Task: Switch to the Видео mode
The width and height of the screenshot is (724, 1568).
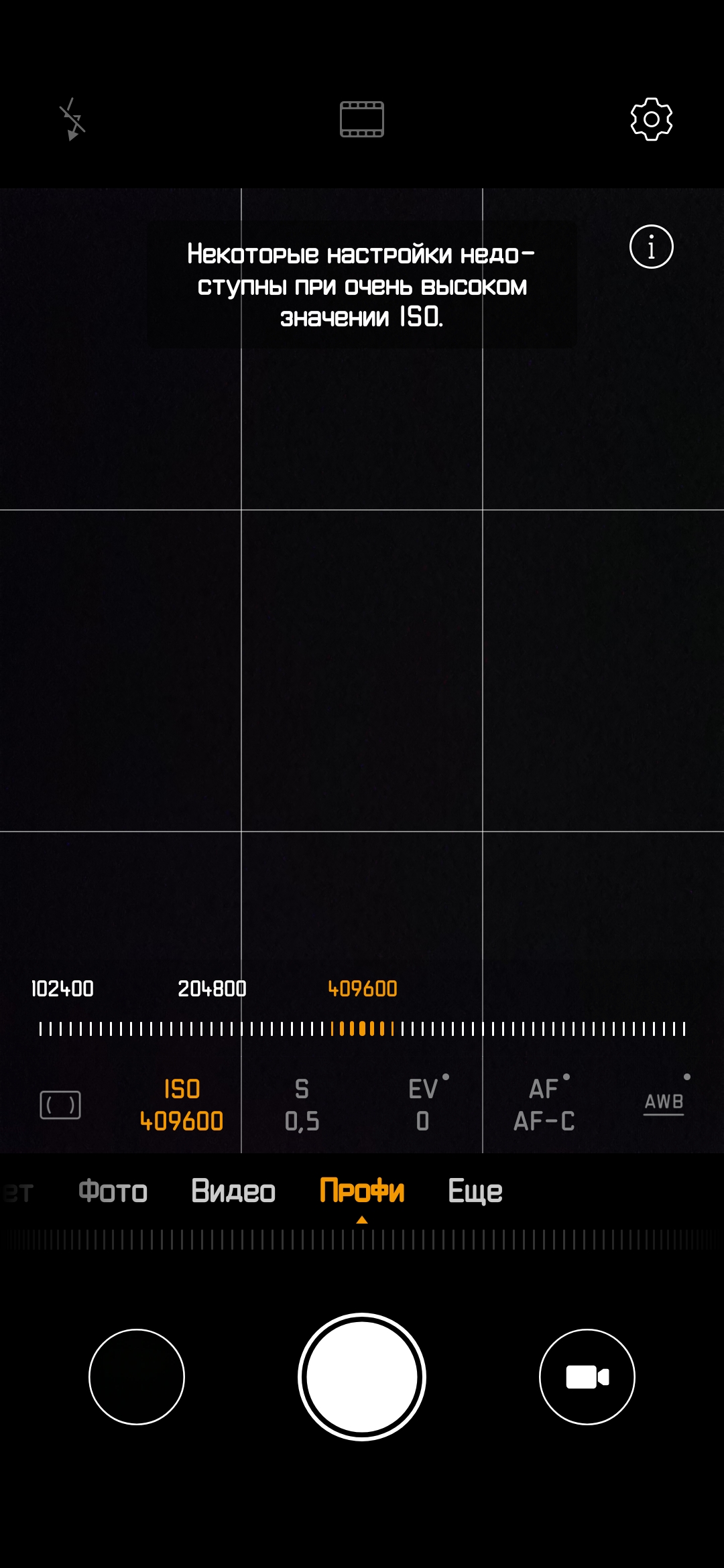Action: point(233,1191)
